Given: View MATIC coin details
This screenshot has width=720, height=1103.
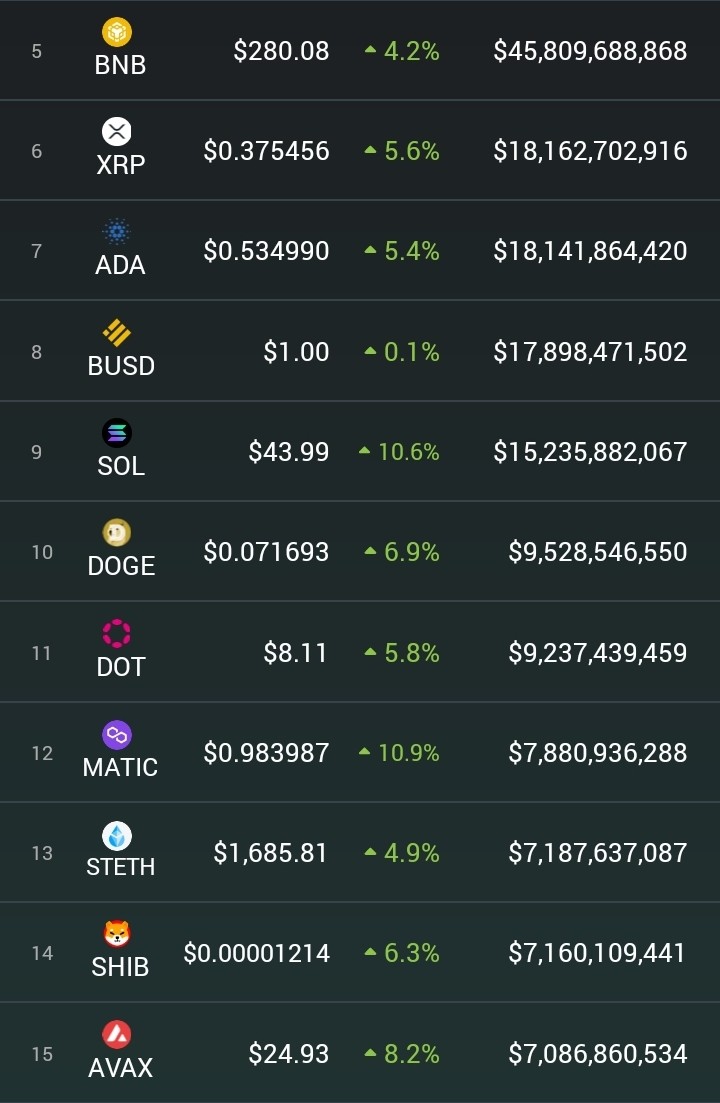Looking at the screenshot, I should tap(360, 753).
